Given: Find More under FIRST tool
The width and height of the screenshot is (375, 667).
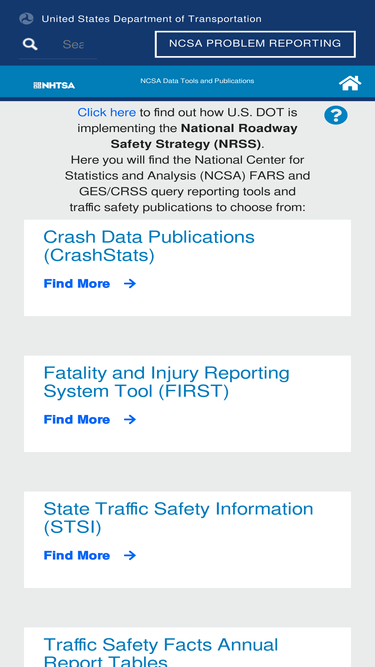Looking at the screenshot, I should [90, 419].
